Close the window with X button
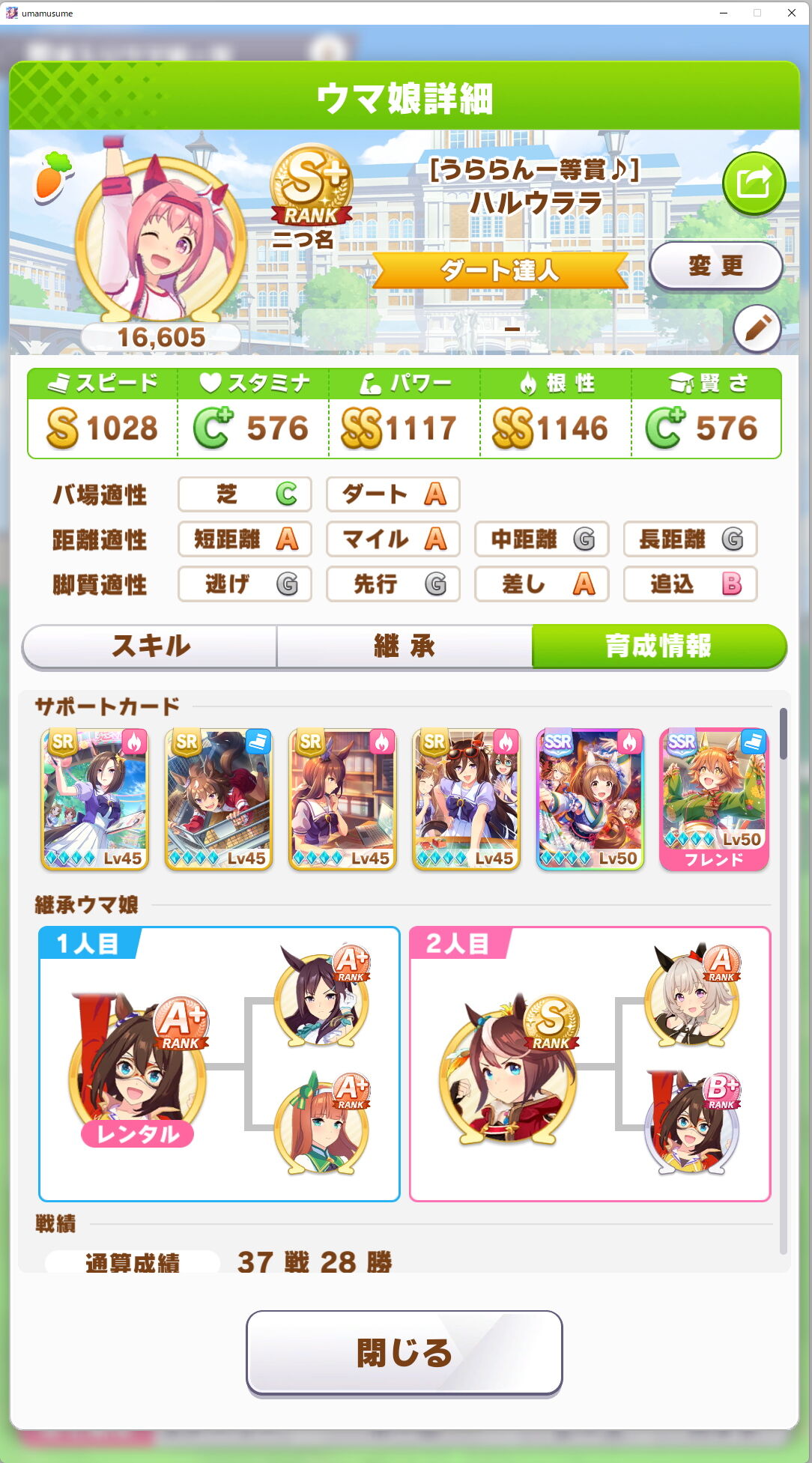Screen dimensions: 812x1463 (792, 13)
